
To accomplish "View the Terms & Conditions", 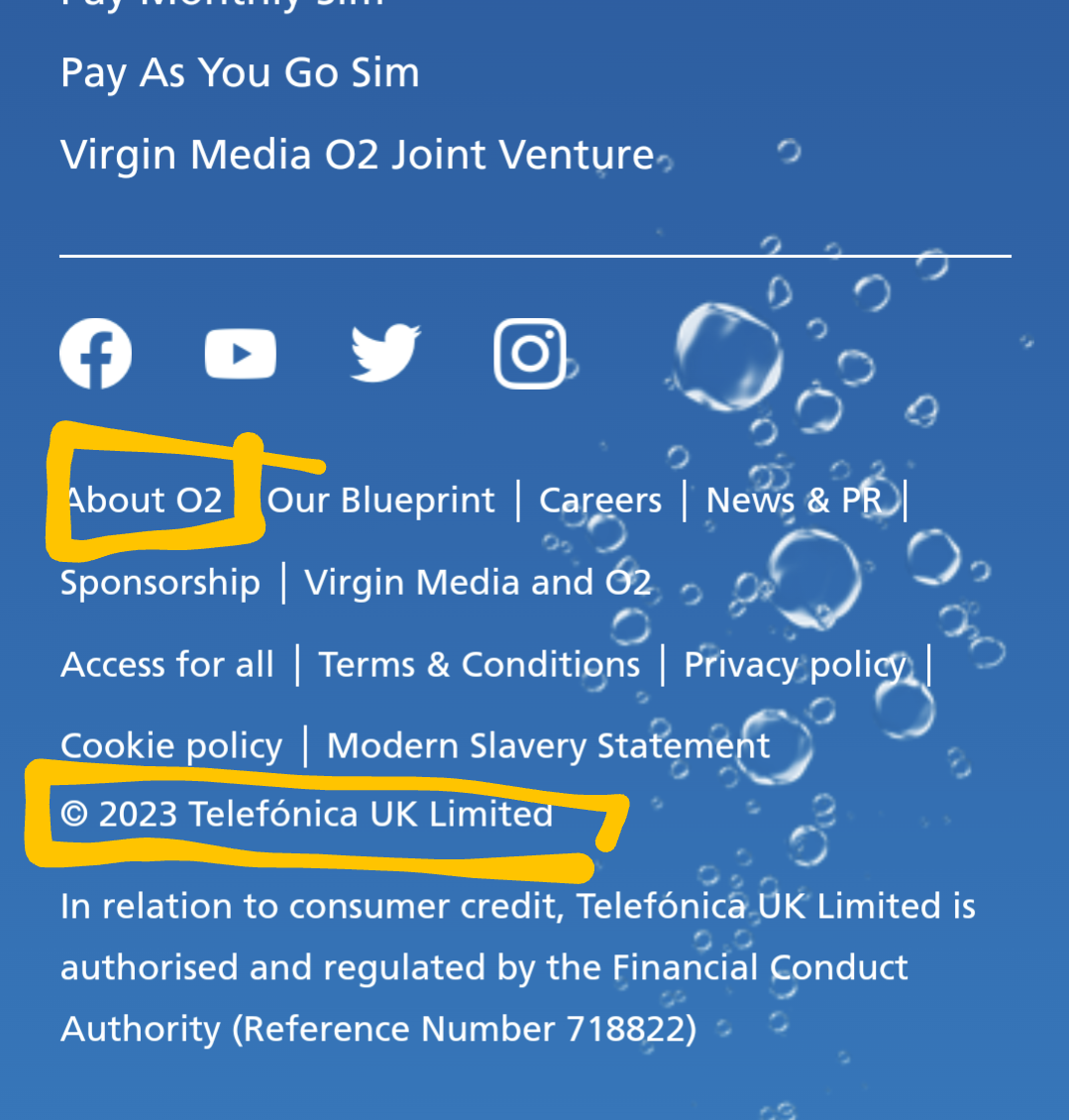I will click(479, 664).
